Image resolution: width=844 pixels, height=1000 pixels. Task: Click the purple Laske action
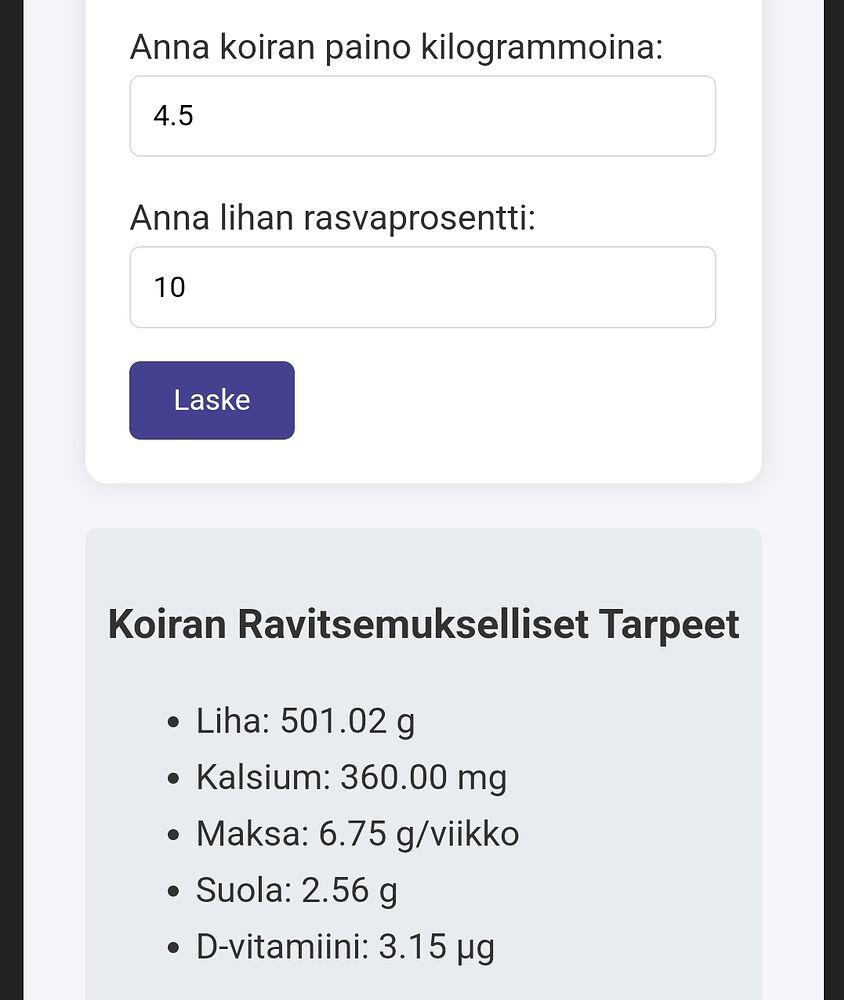[x=211, y=399]
